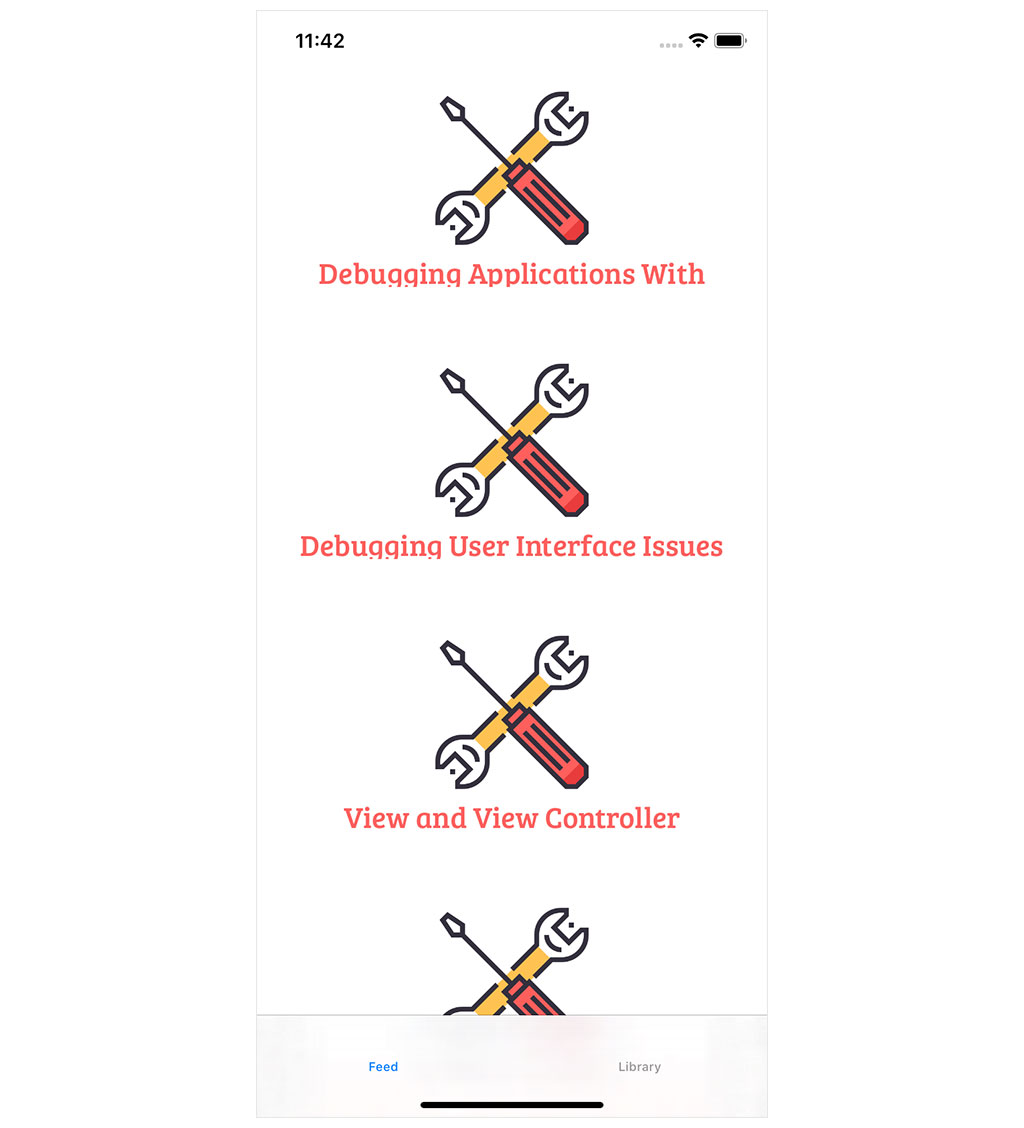Open the Debugging Applications With item
This screenshot has width=1024, height=1128.
point(511,273)
